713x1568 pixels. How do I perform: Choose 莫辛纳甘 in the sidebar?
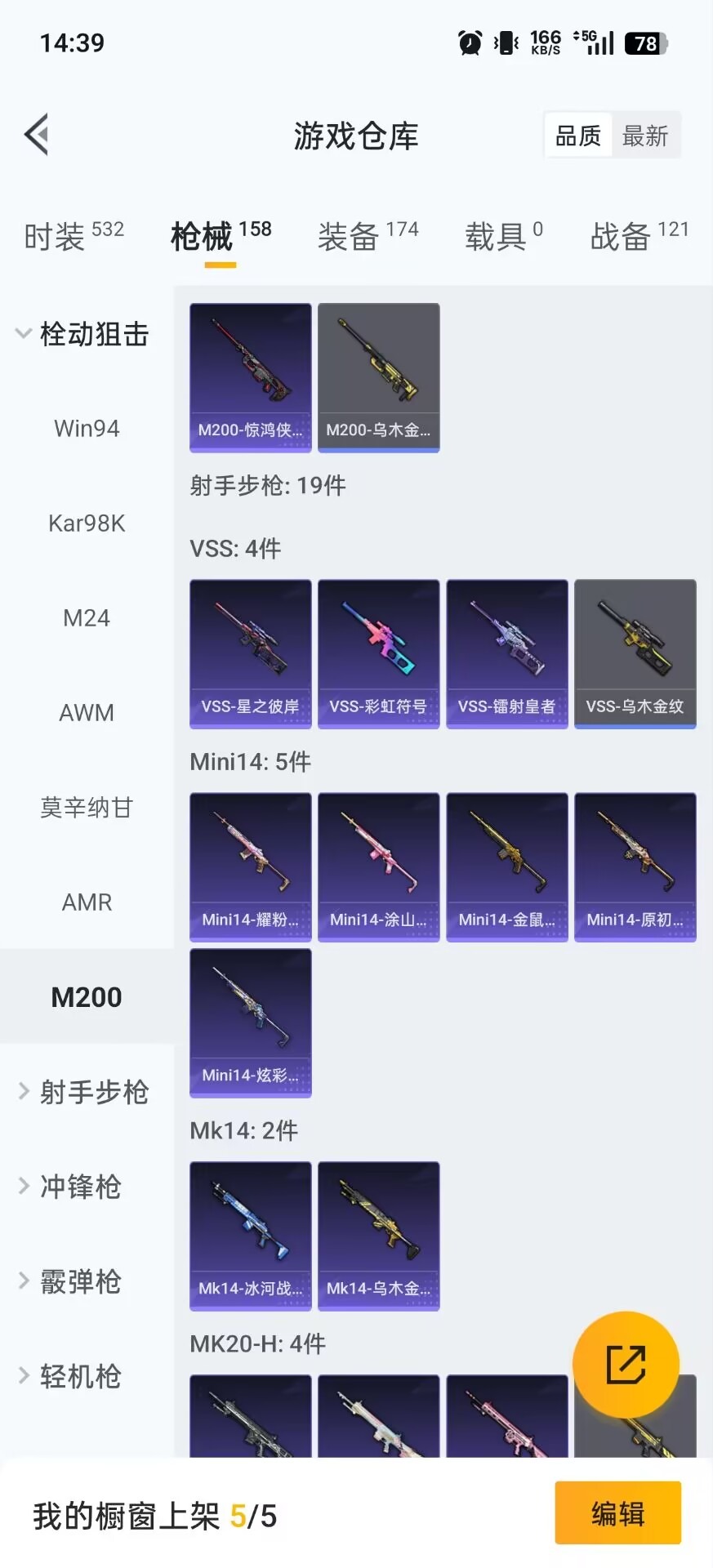pyautogui.click(x=87, y=808)
